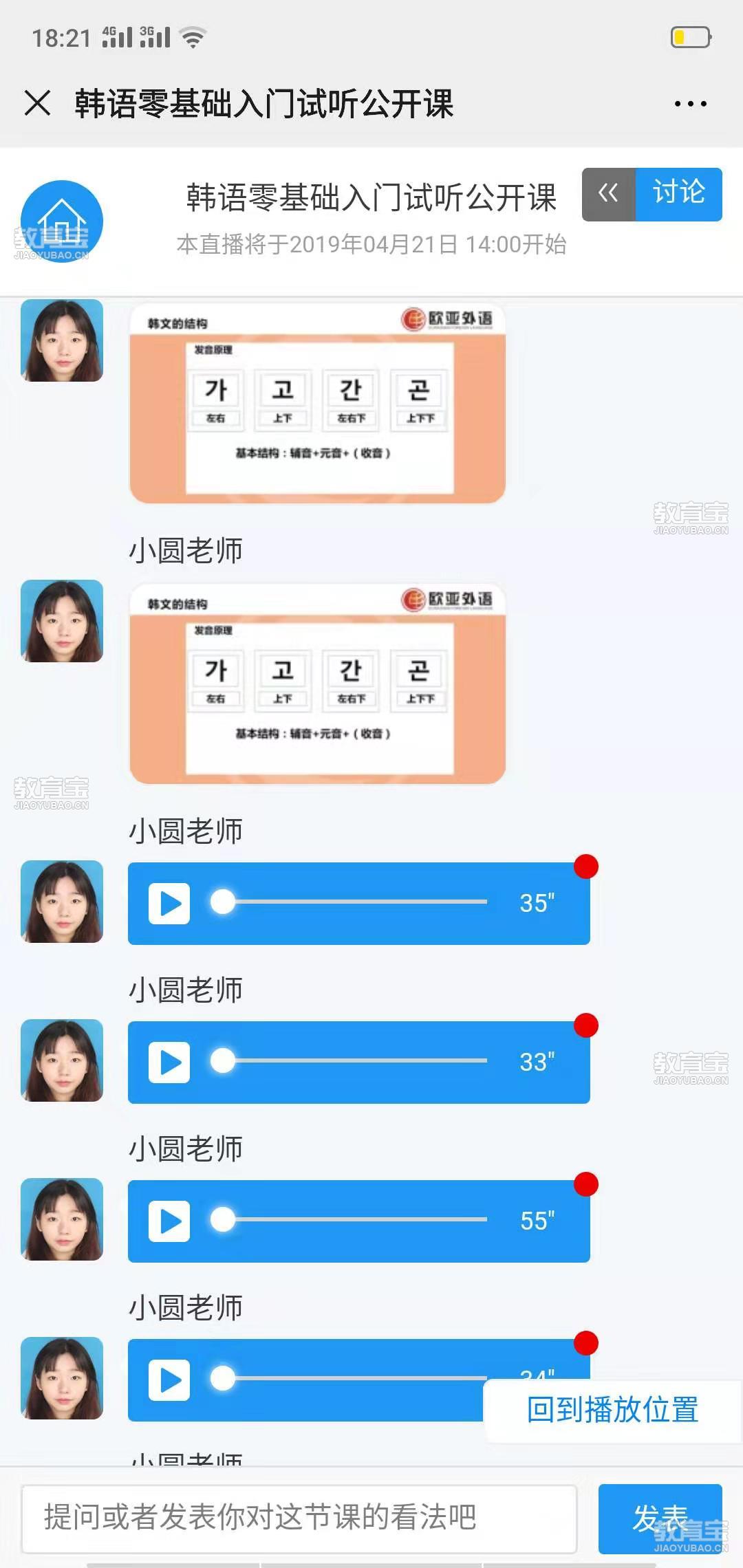Open the first Korean structure slide
The width and height of the screenshot is (743, 1568).
[317, 403]
